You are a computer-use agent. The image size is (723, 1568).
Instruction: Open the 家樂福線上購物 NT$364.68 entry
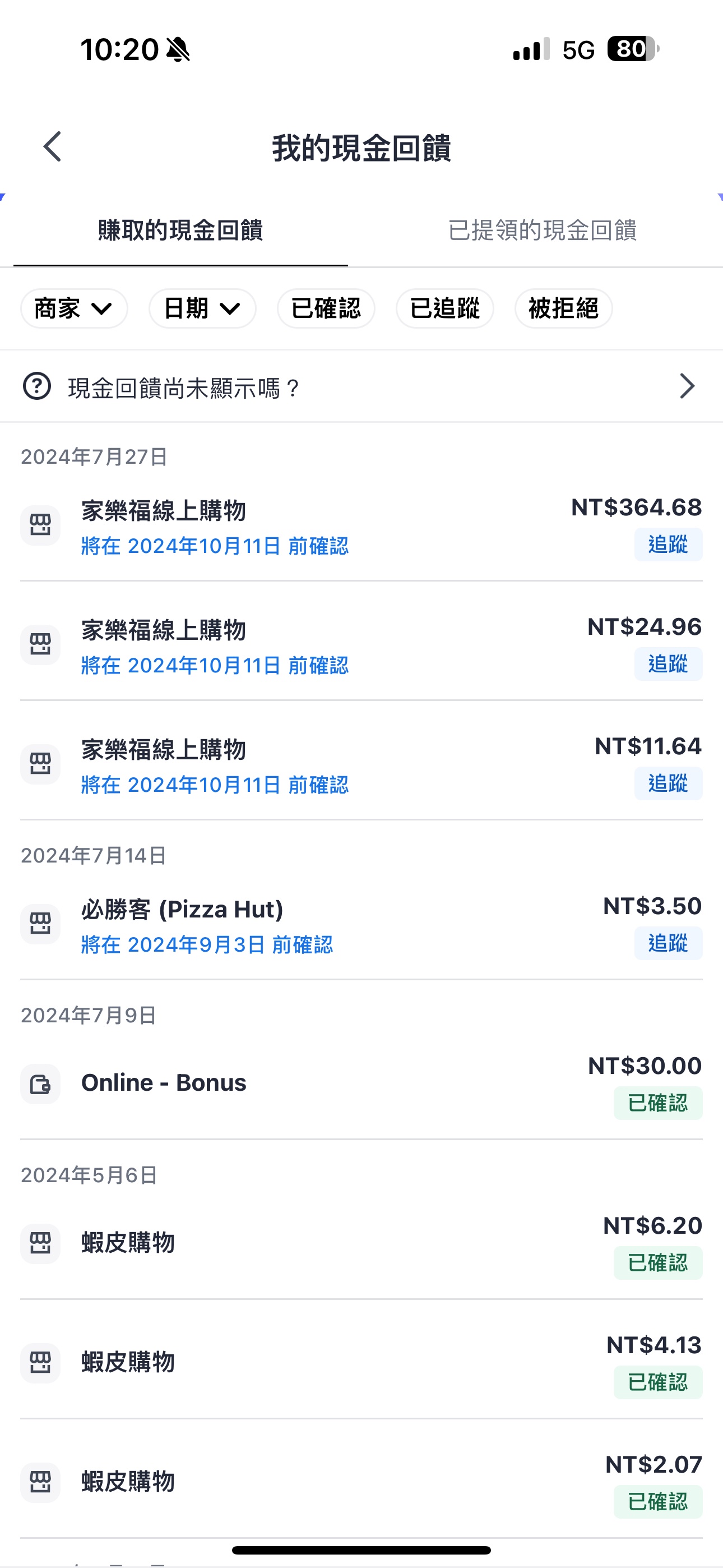361,526
